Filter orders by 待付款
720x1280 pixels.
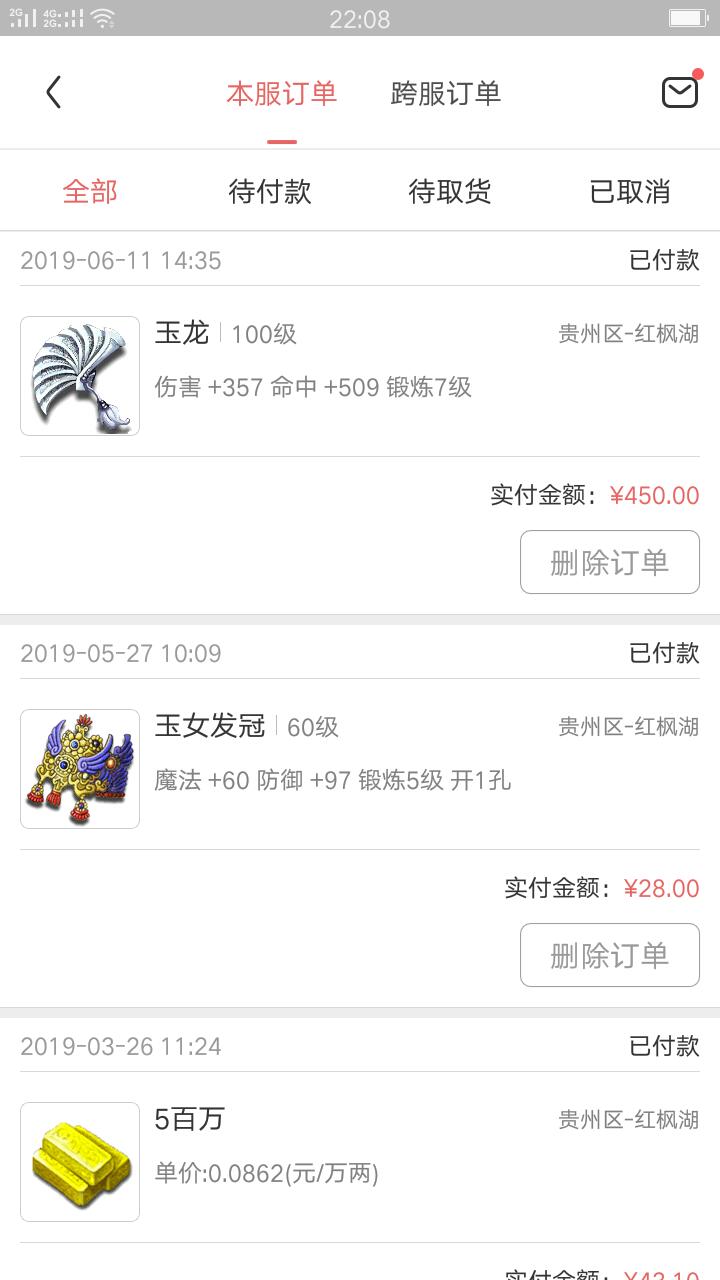pyautogui.click(x=270, y=191)
